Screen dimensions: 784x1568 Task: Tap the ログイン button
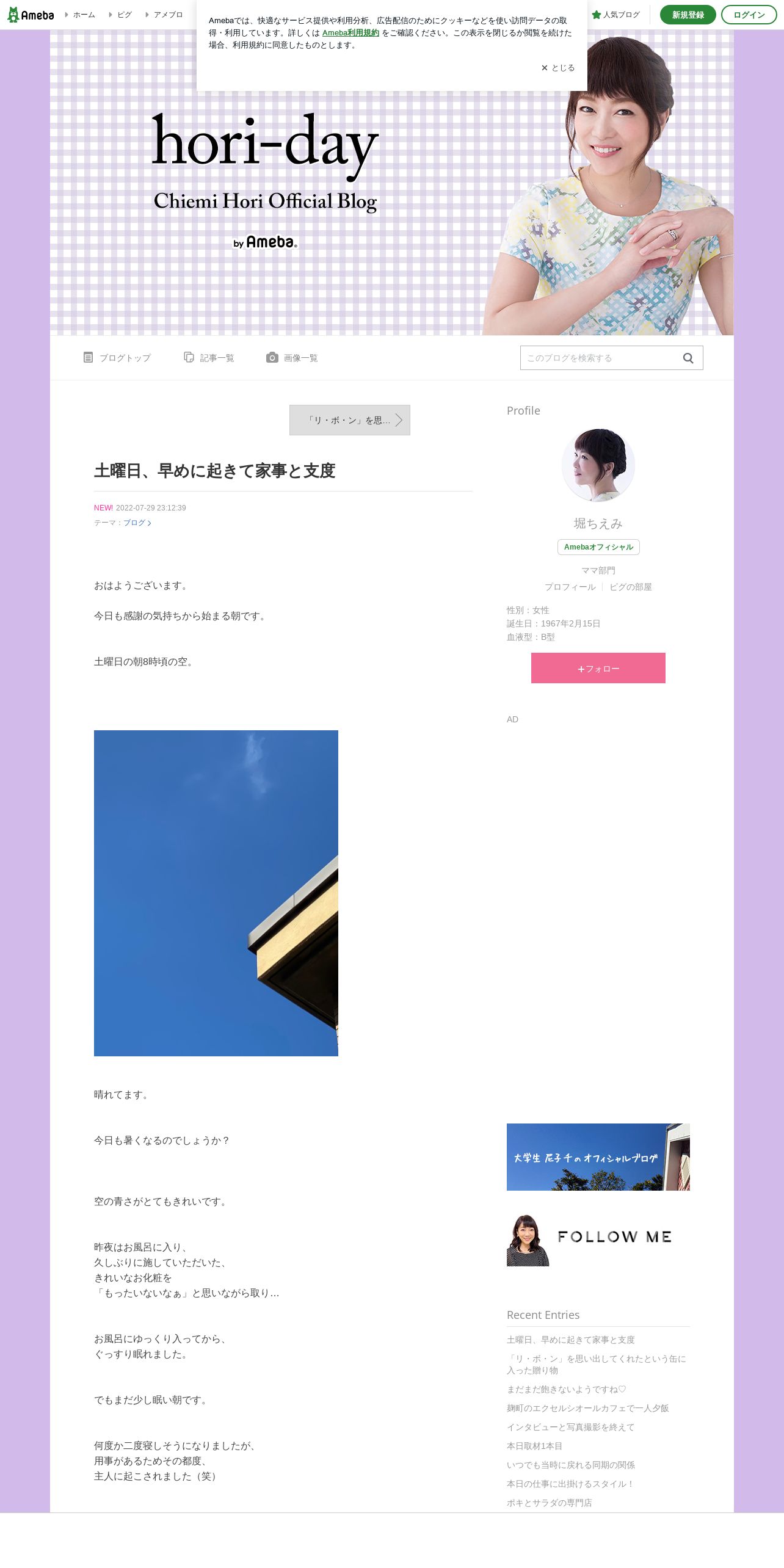pos(749,15)
